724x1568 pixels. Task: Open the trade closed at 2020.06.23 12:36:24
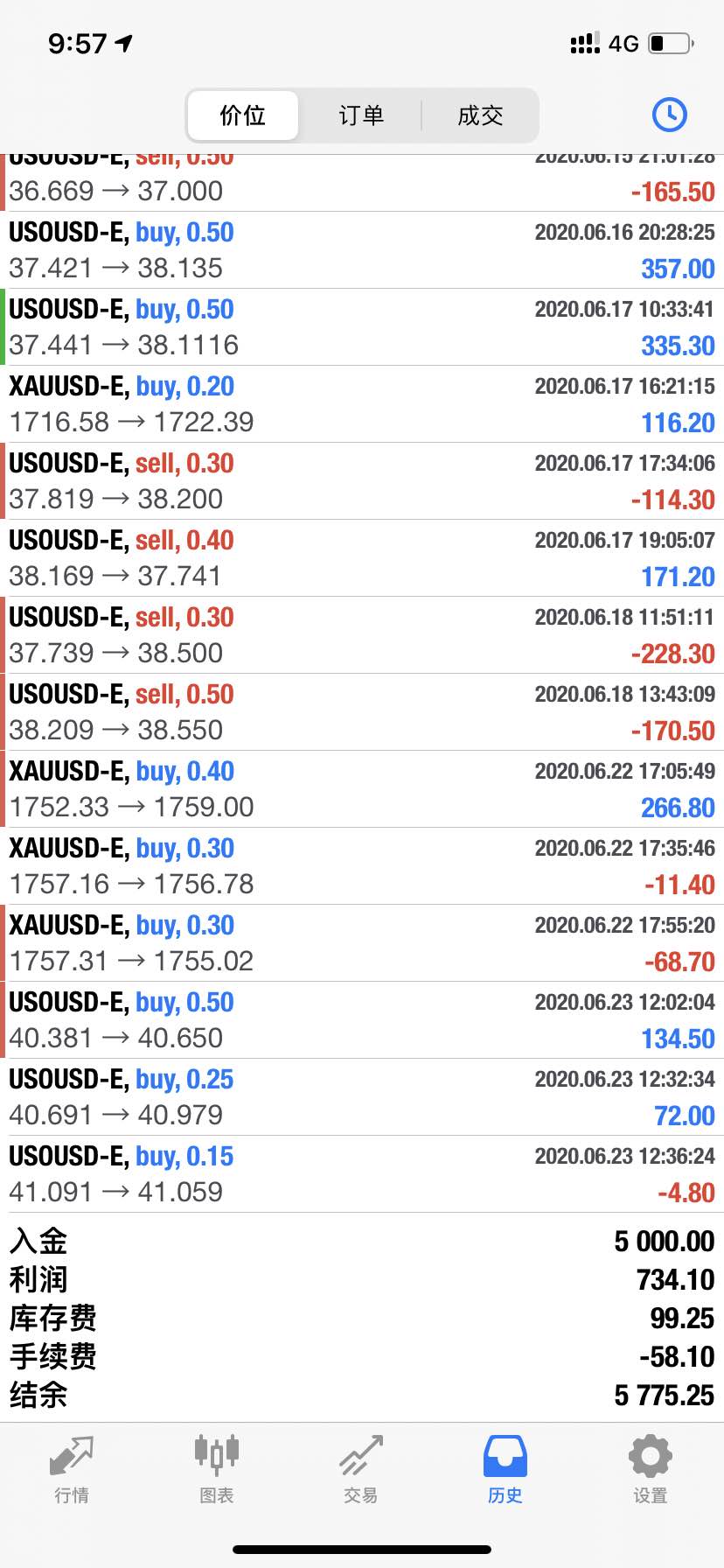pos(362,1174)
